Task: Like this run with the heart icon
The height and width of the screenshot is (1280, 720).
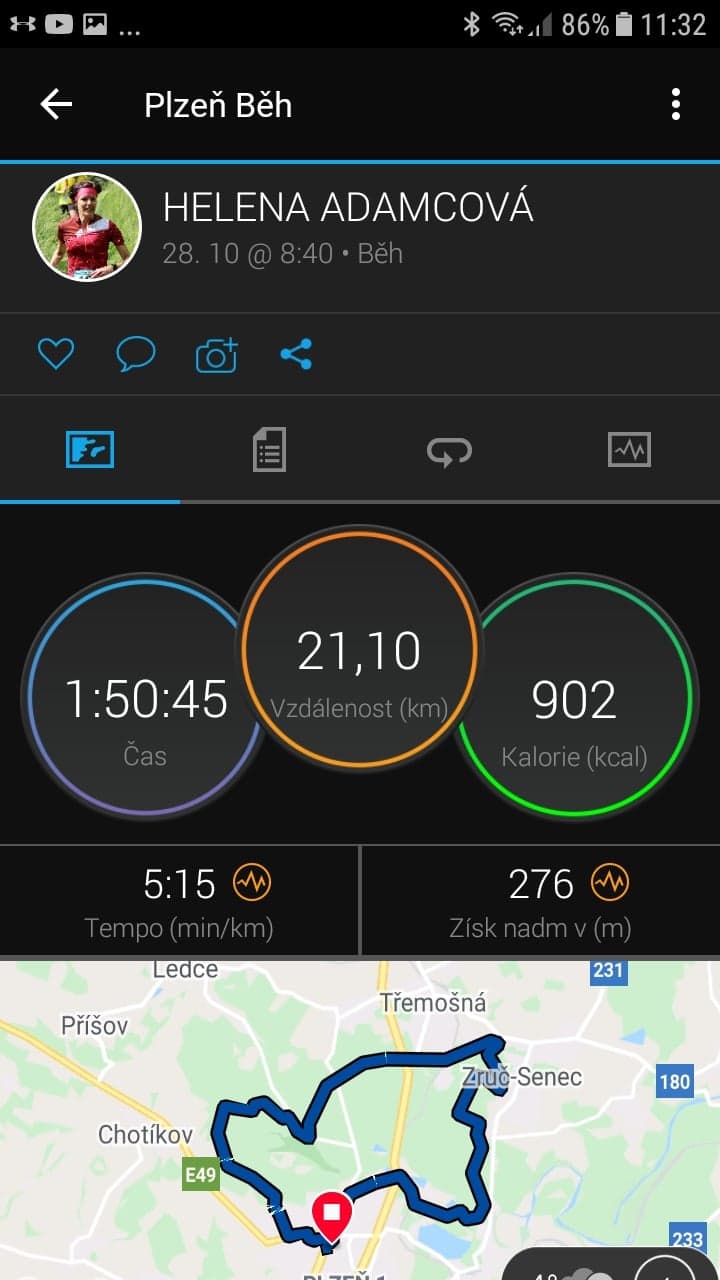Action: [x=56, y=354]
